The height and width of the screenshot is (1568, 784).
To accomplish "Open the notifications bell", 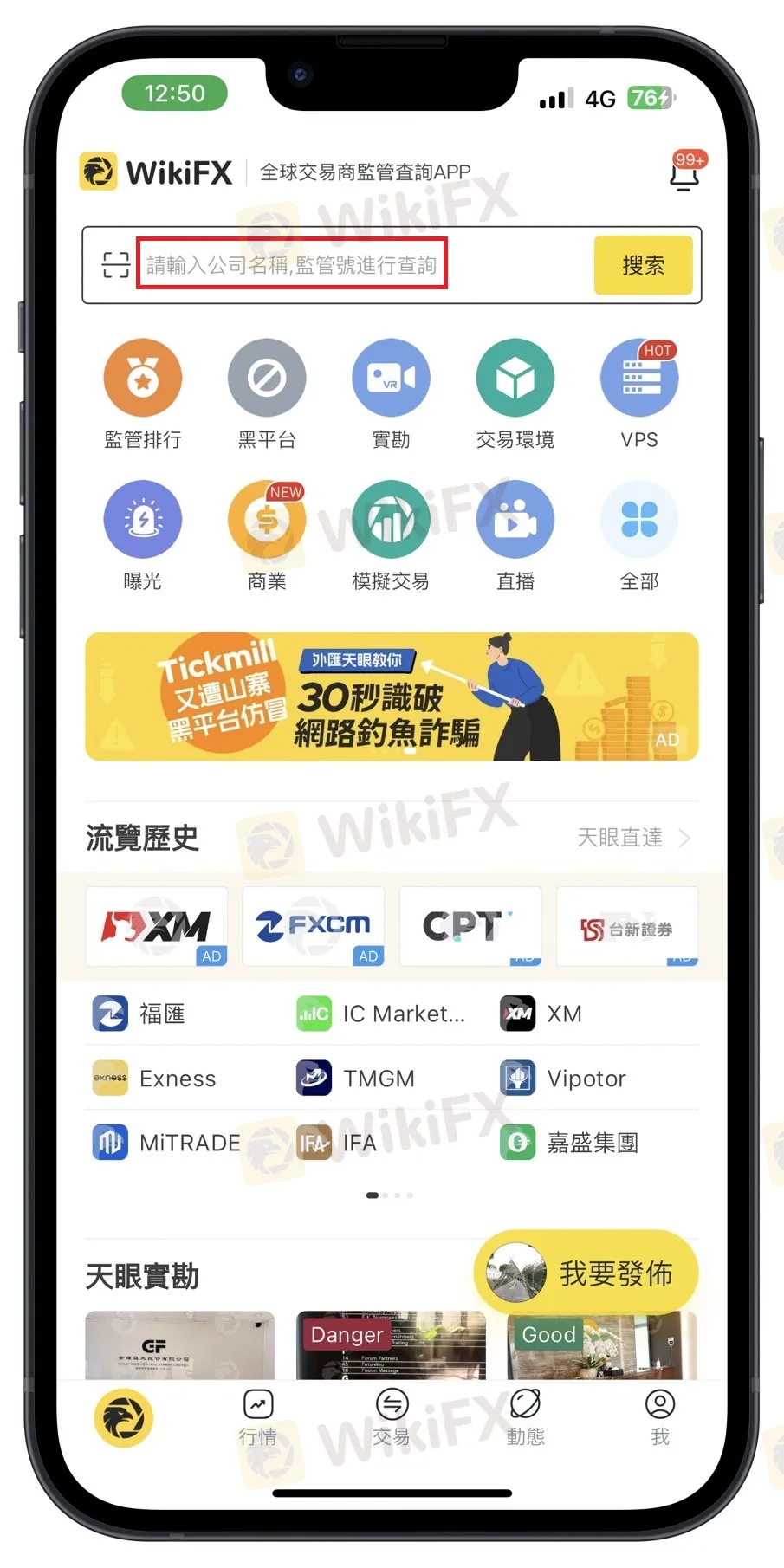I will (x=684, y=172).
